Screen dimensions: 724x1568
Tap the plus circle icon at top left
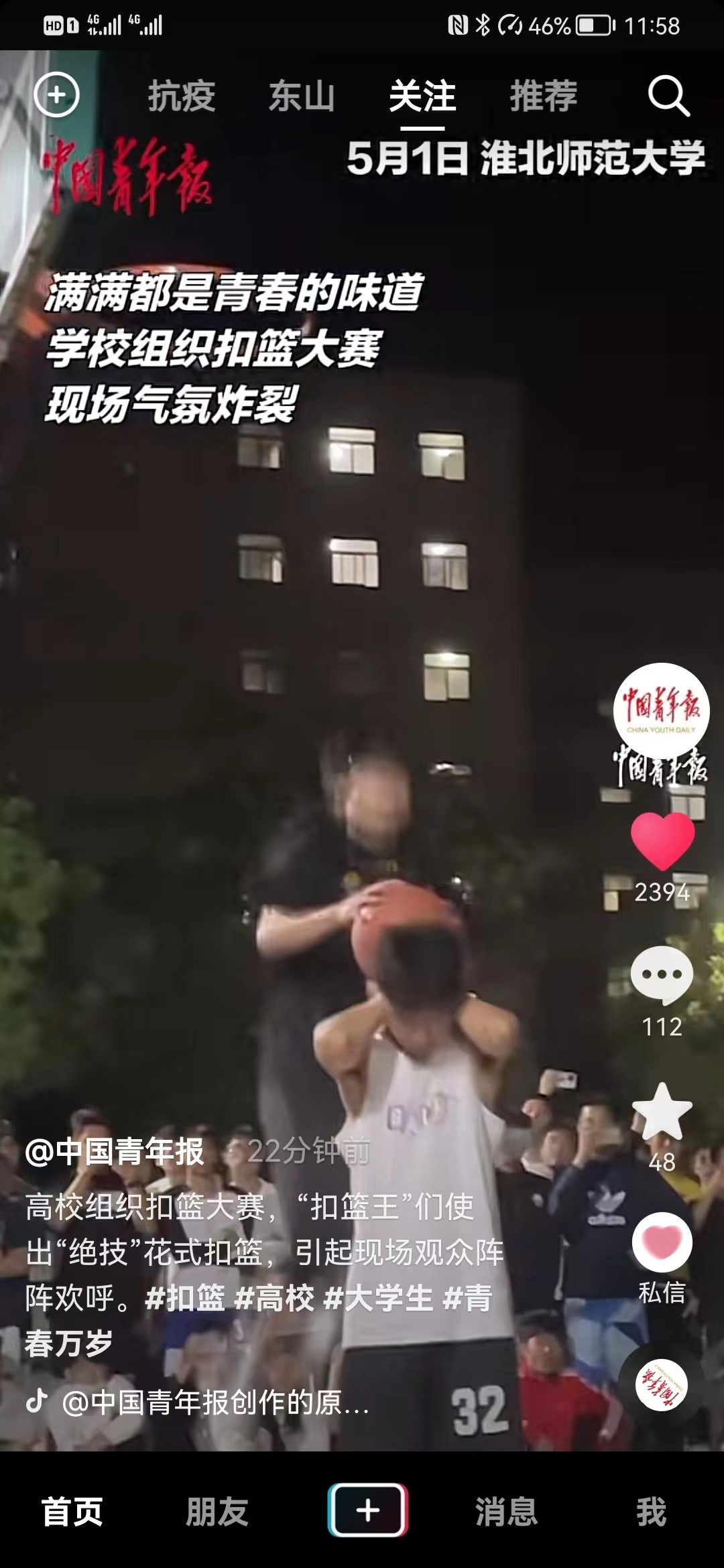pyautogui.click(x=57, y=94)
